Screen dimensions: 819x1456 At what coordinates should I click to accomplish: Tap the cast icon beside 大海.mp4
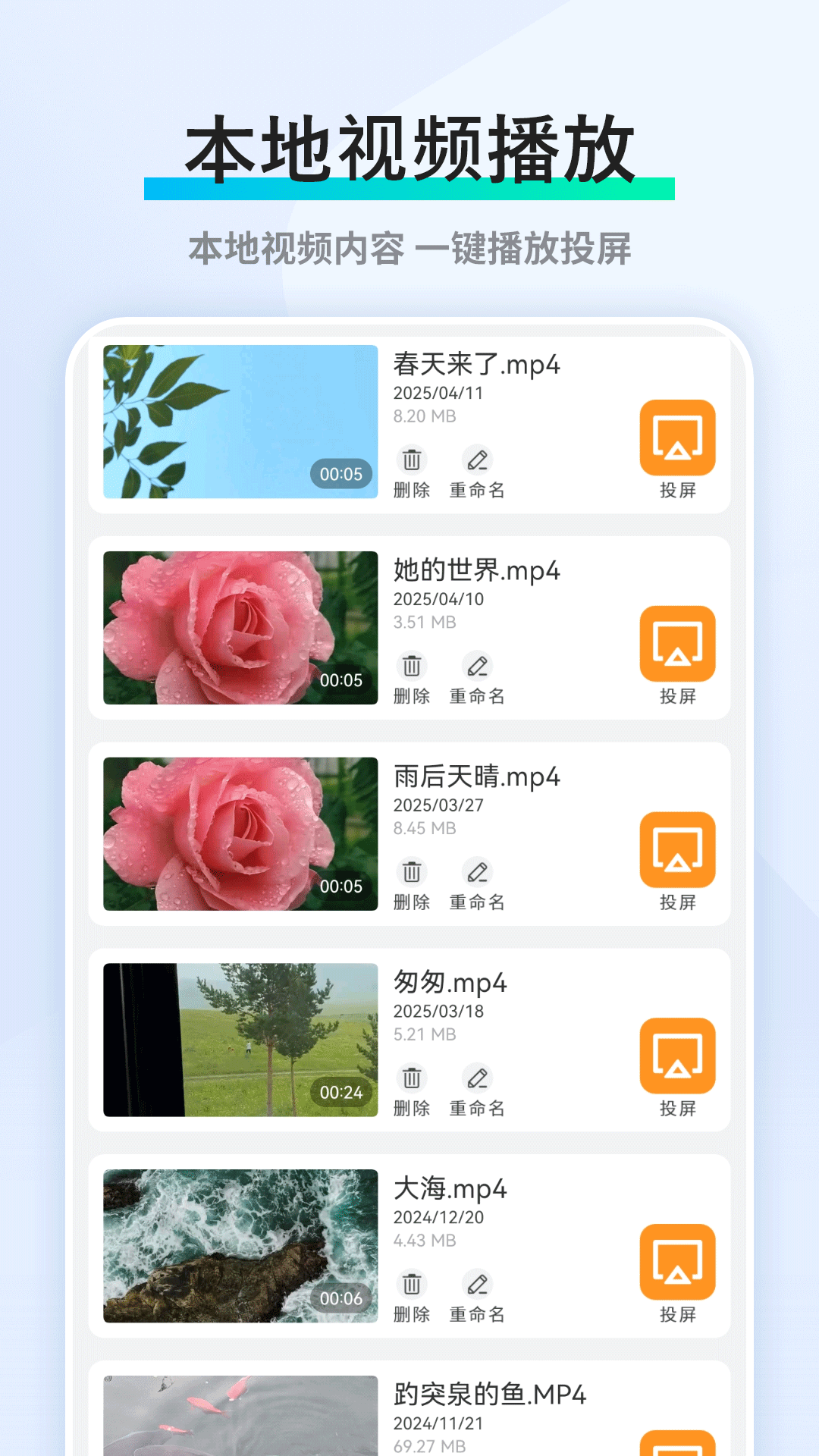pos(677,1261)
